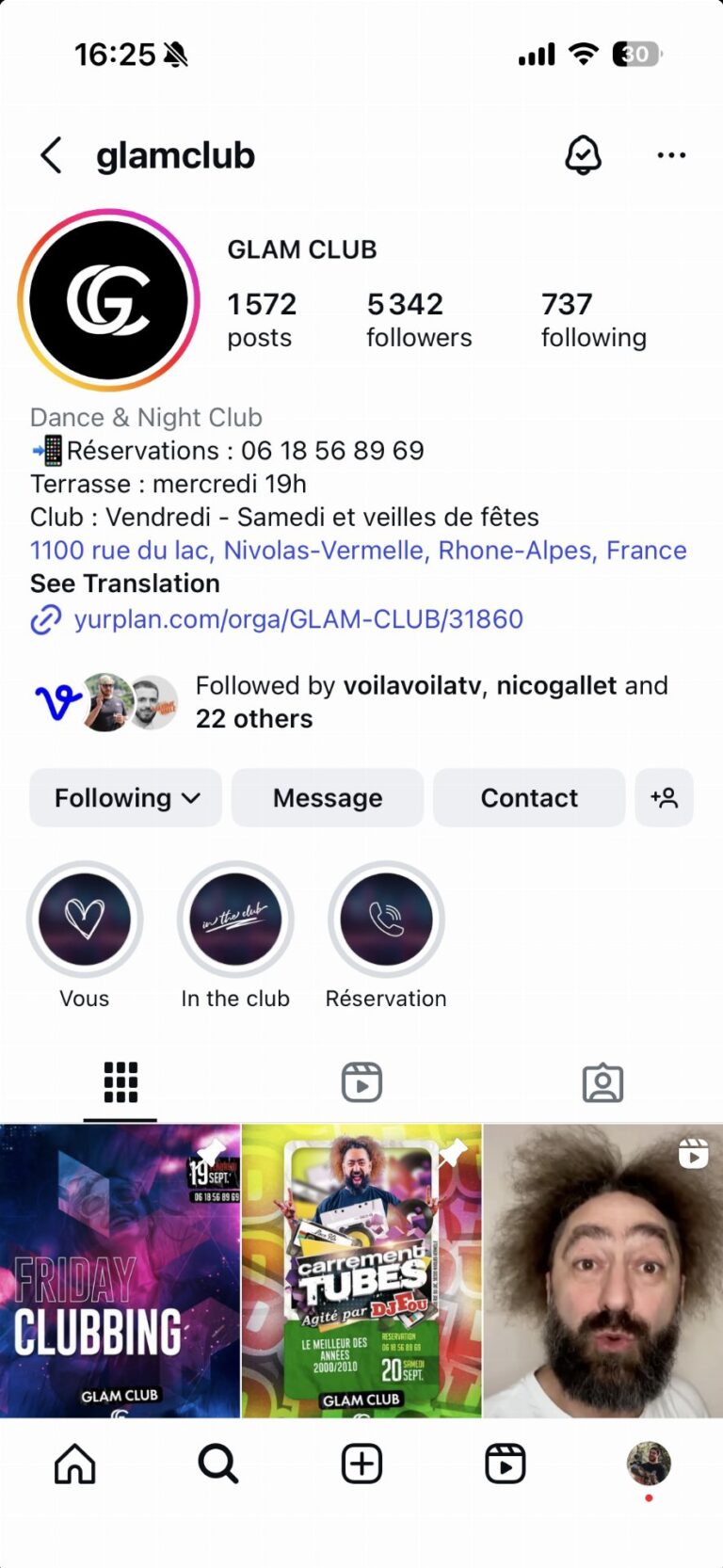This screenshot has width=723, height=1568.
Task: Switch to the tagged posts tab
Action: [602, 1082]
